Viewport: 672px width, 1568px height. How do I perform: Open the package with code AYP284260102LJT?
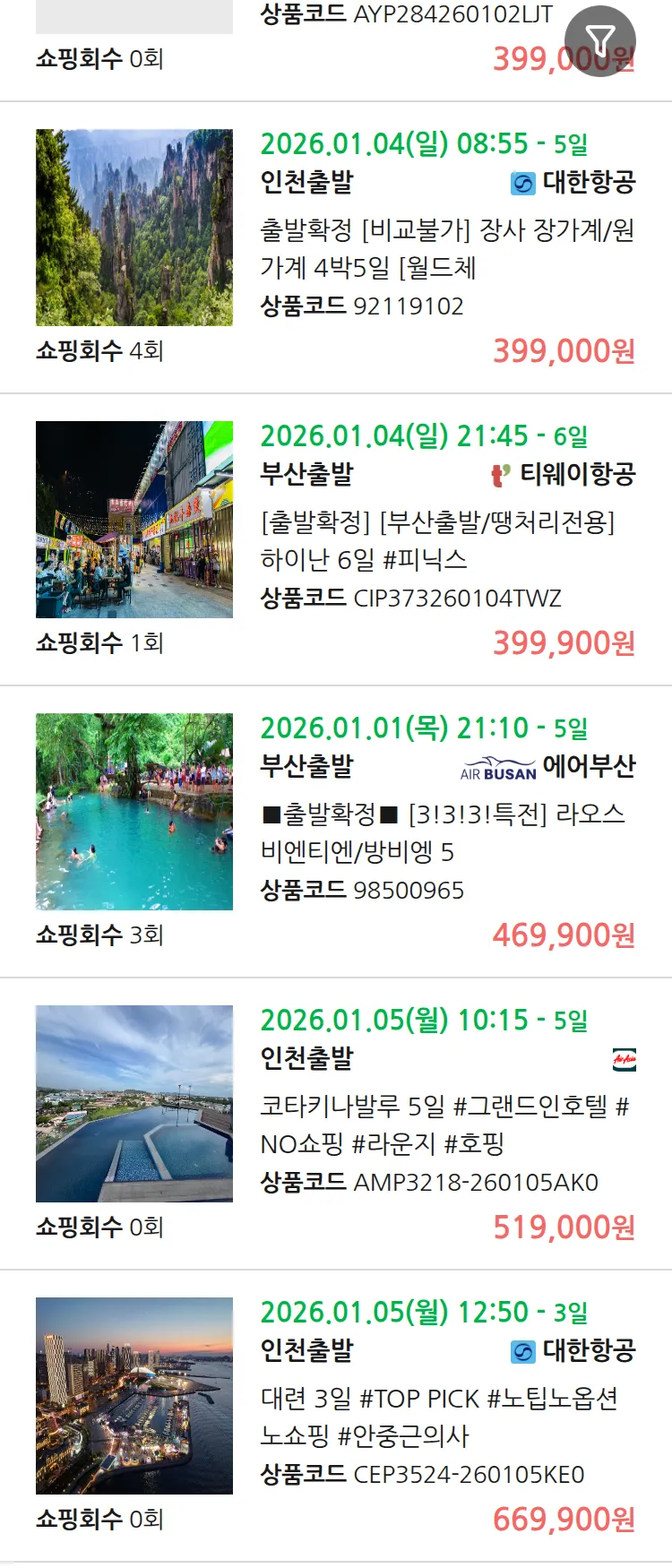(x=405, y=14)
